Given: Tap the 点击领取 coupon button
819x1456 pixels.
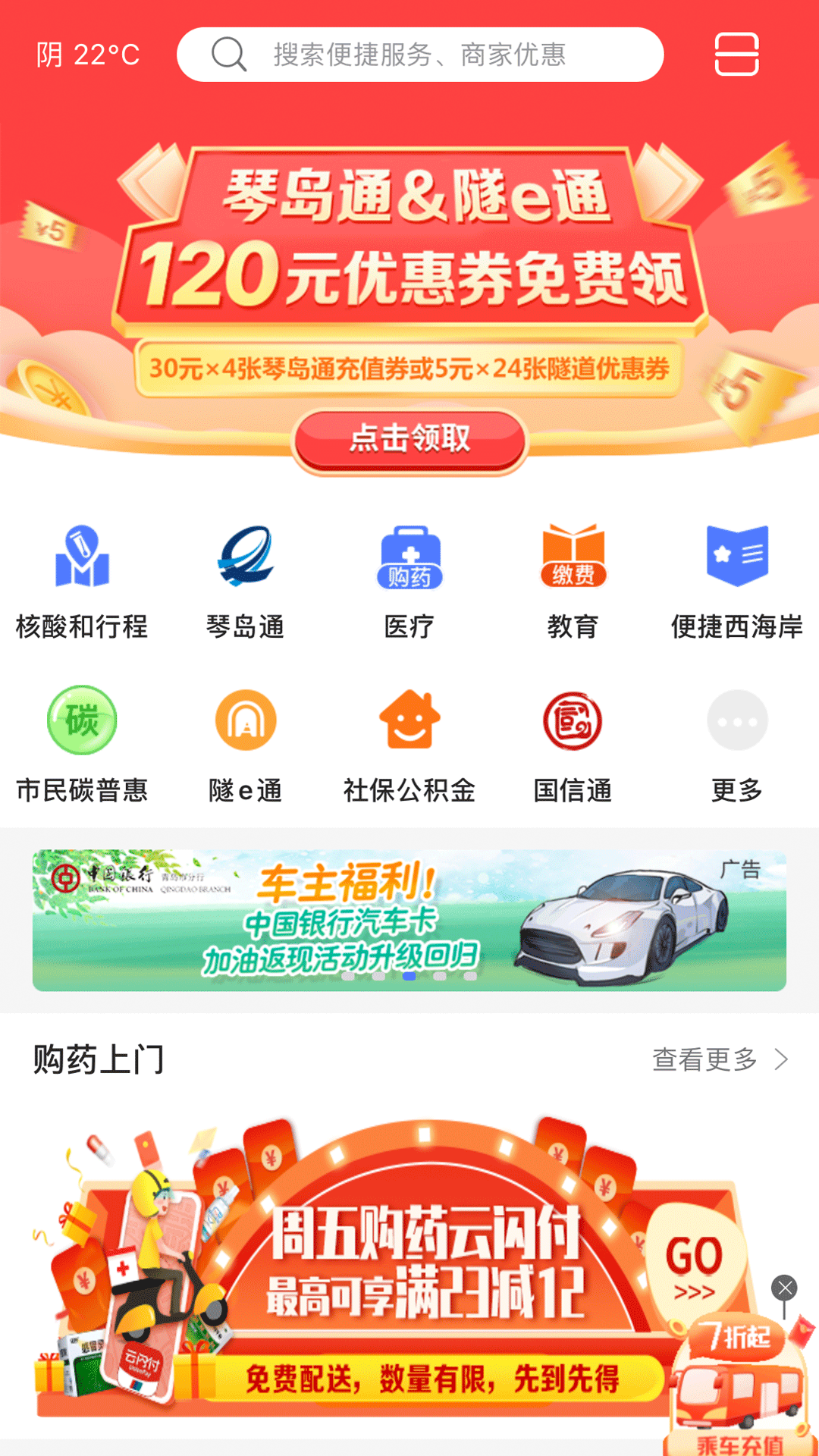Looking at the screenshot, I should point(409,438).
